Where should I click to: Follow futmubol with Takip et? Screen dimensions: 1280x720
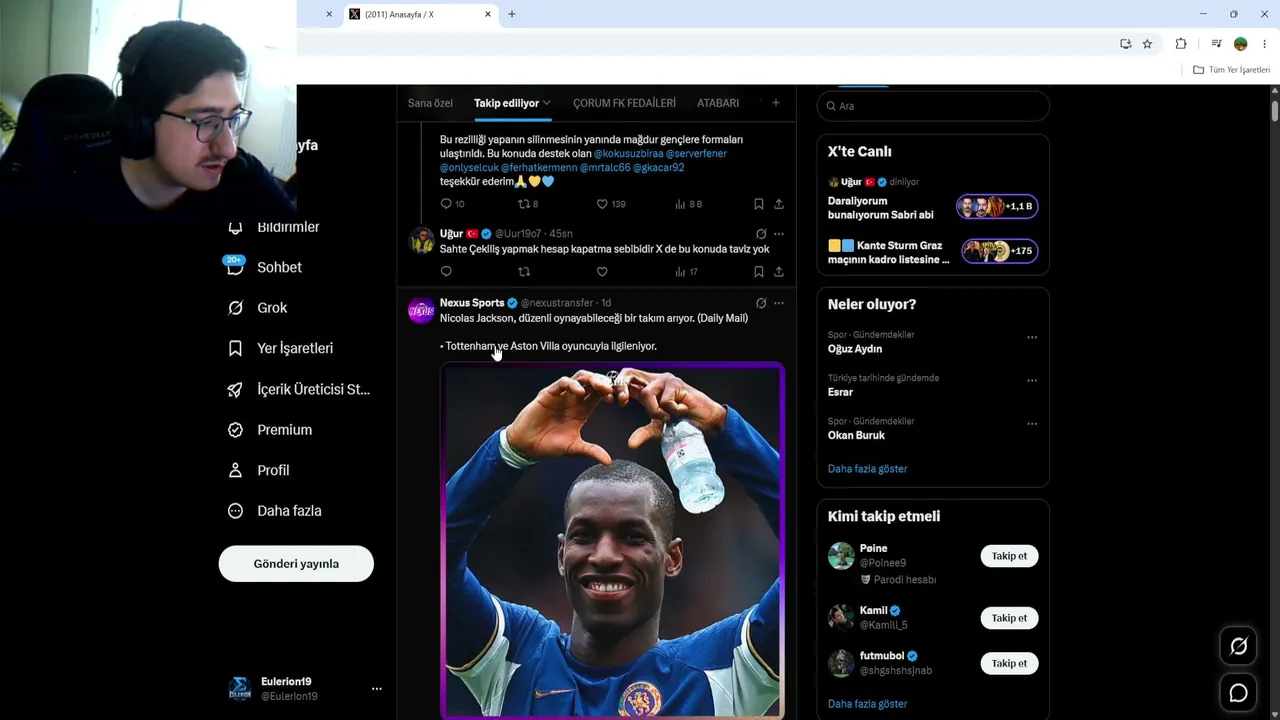(x=1009, y=663)
